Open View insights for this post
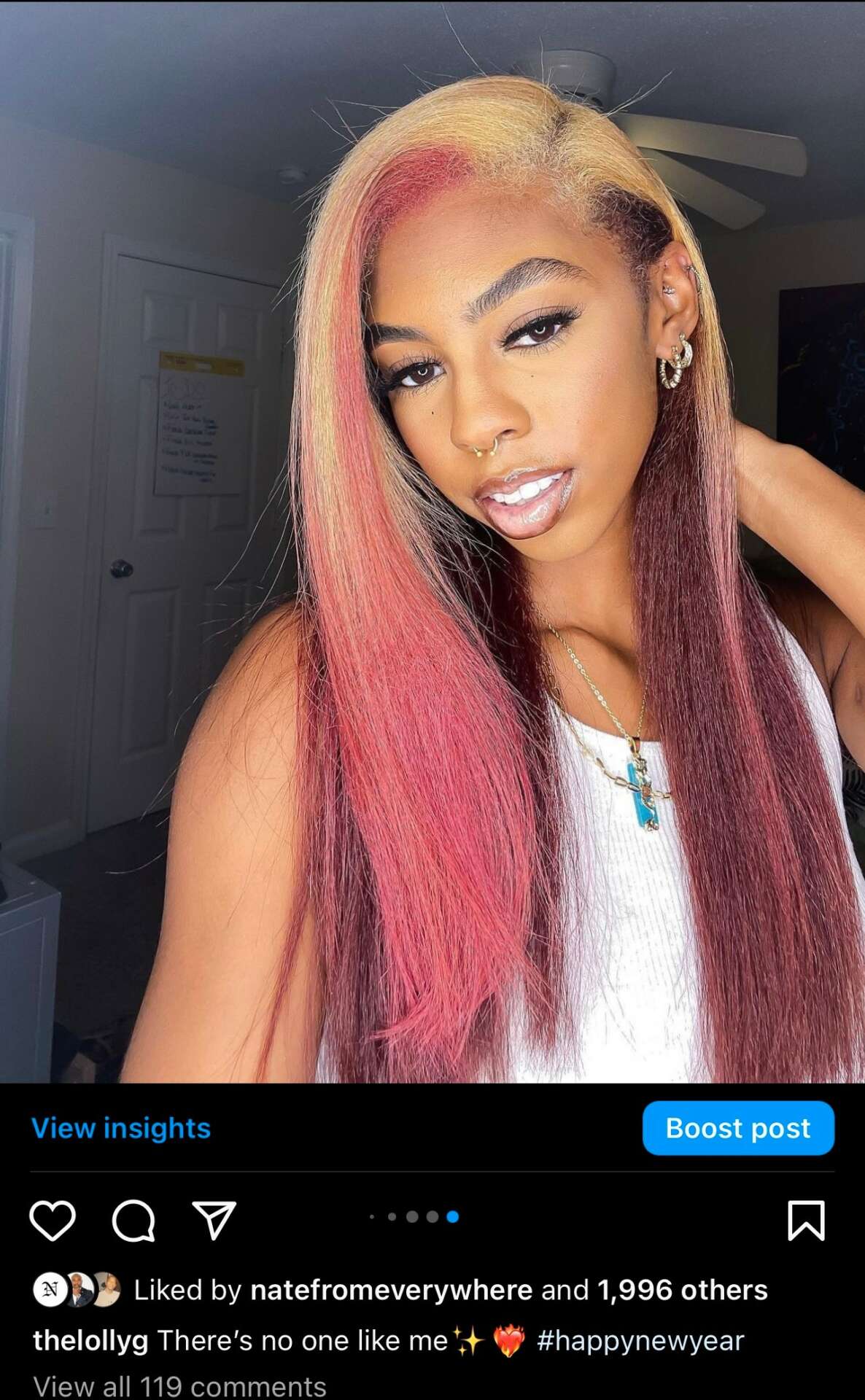865x1400 pixels. tap(121, 1128)
